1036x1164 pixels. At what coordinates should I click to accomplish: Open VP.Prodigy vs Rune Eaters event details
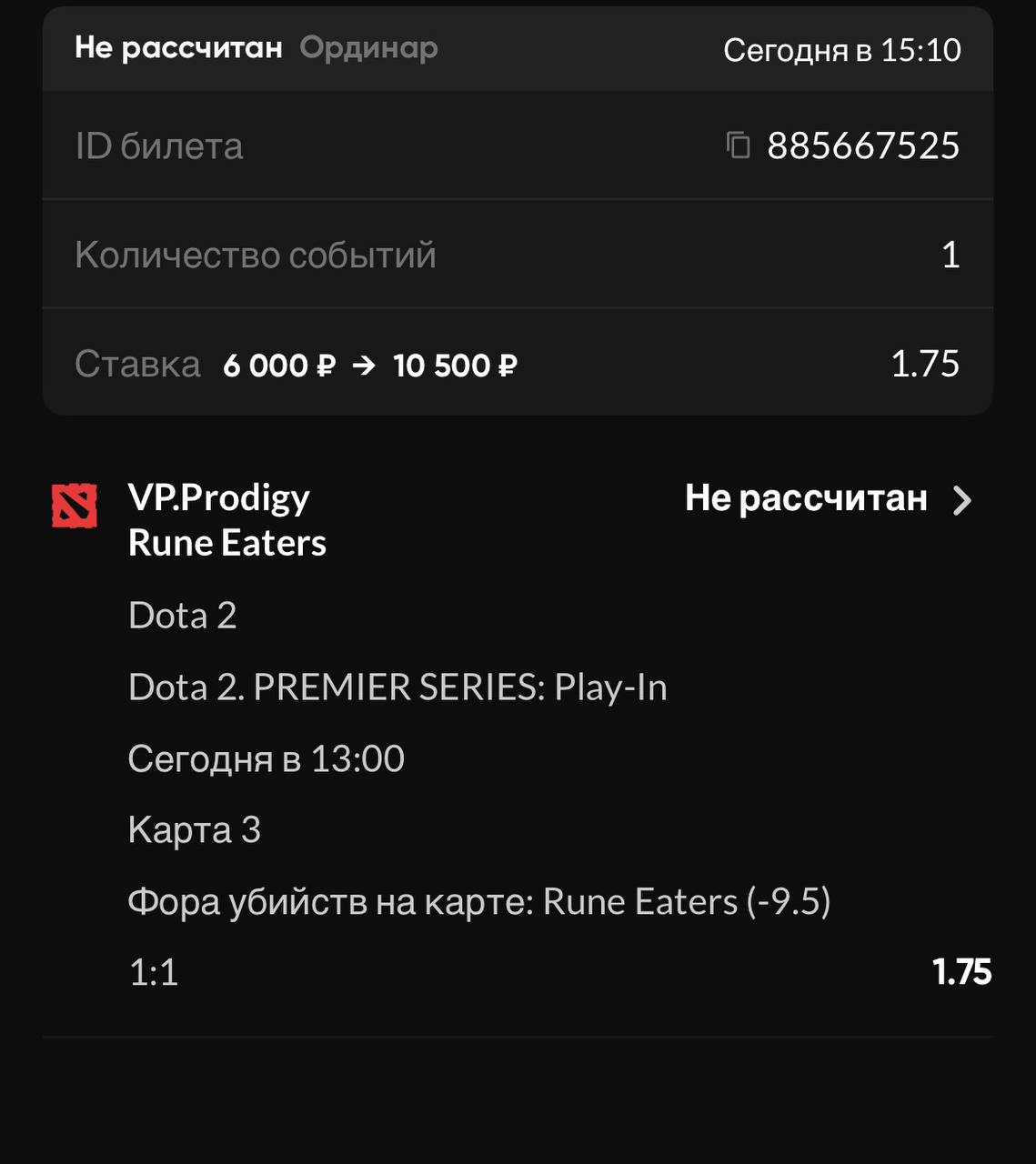coord(961,500)
